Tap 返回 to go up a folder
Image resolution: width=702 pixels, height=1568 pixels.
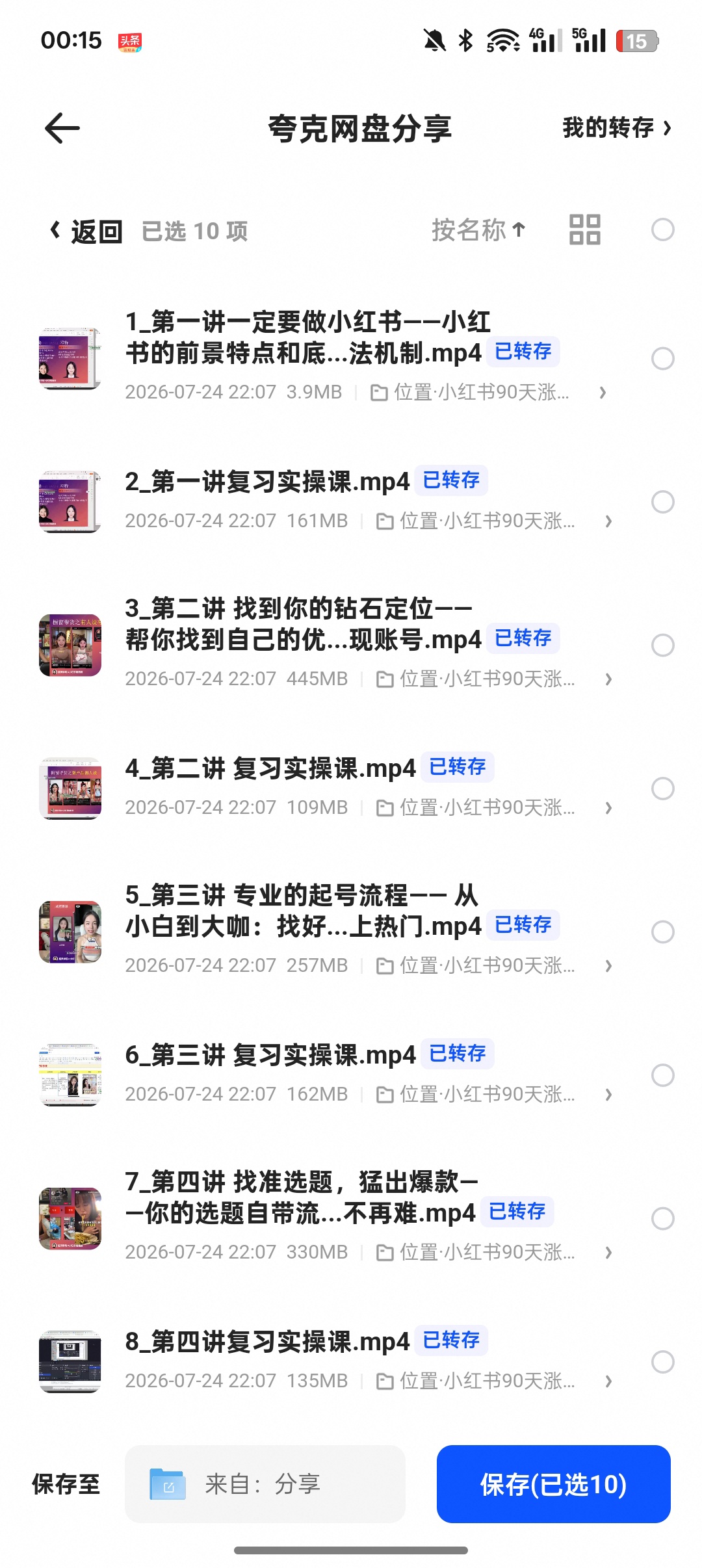click(x=86, y=231)
